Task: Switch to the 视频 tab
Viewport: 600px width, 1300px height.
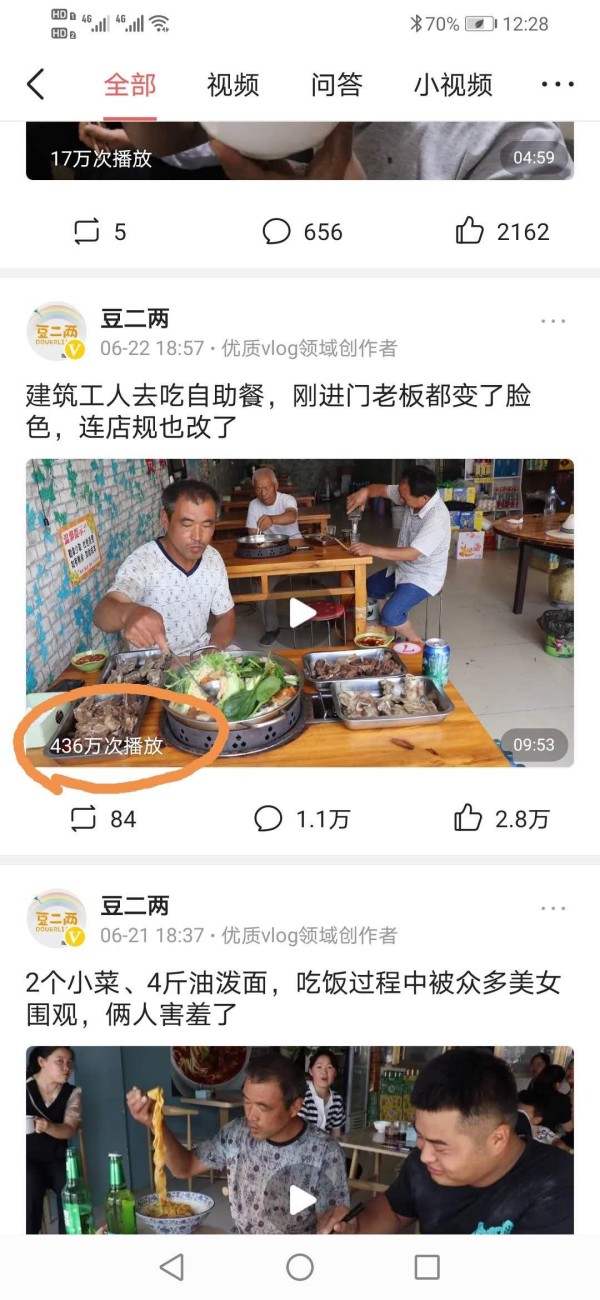Action: (x=232, y=85)
